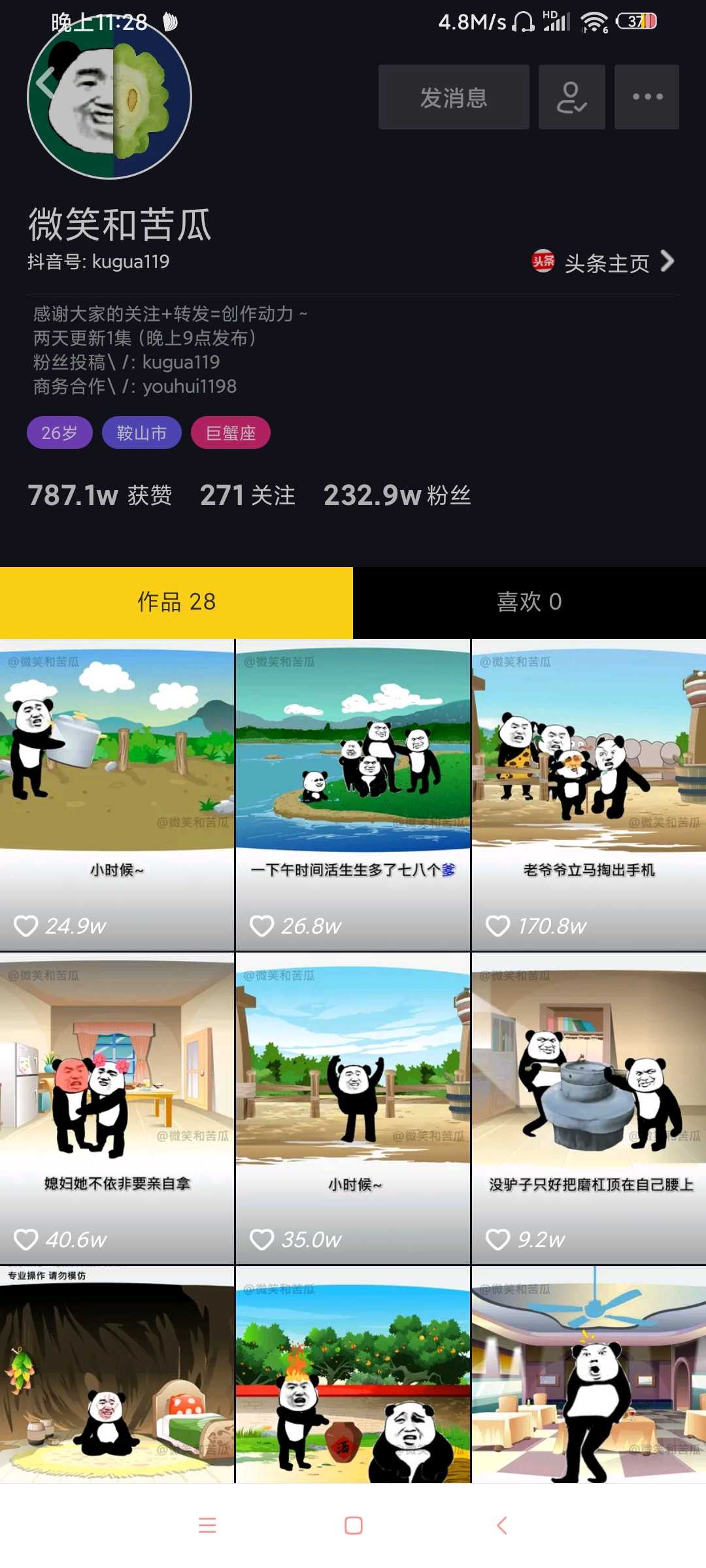Open the video 媳妇她不依非要亲自拿
Image resolution: width=706 pixels, height=1568 pixels.
(117, 1109)
